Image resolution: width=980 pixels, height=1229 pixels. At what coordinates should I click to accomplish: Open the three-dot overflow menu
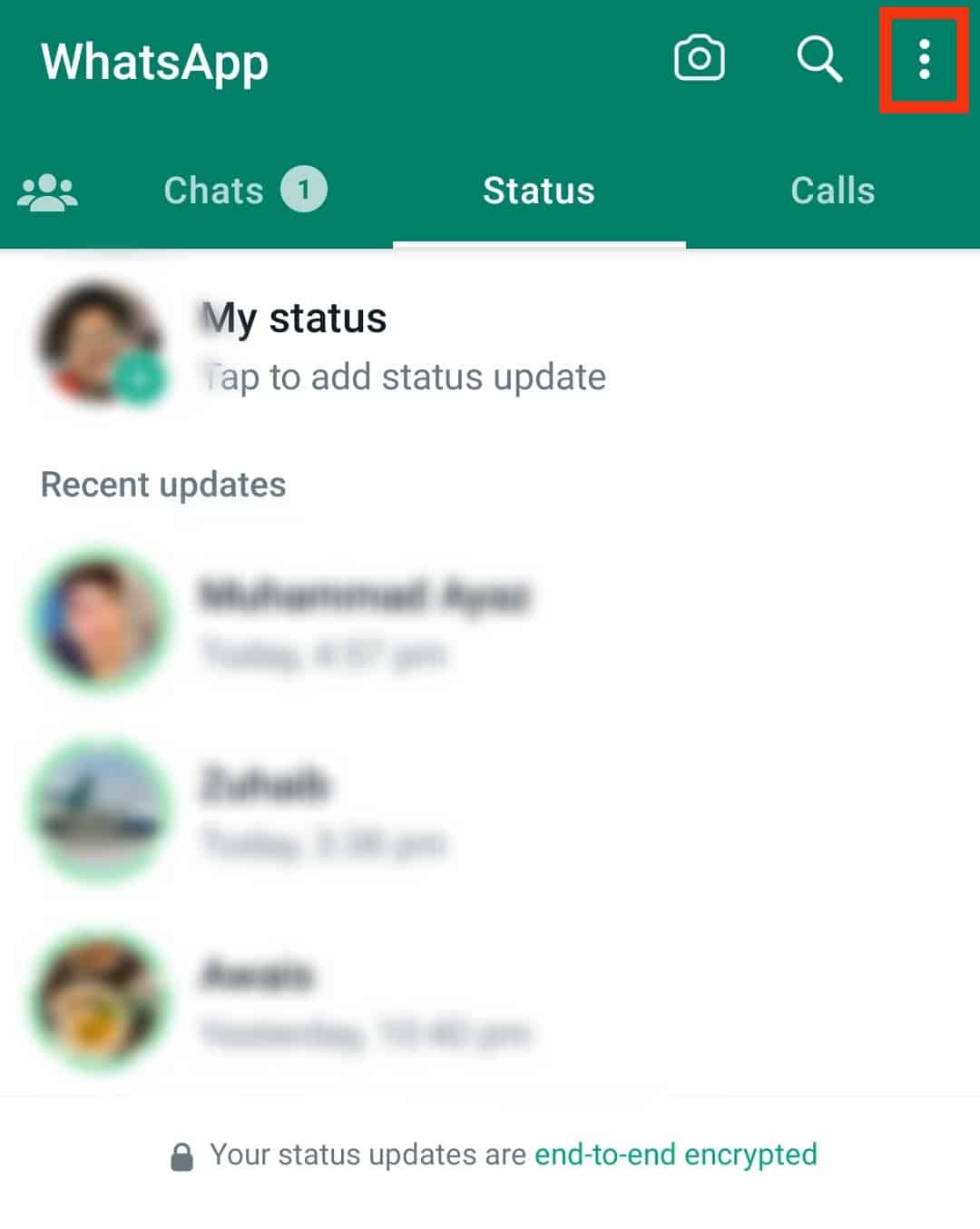coord(924,60)
